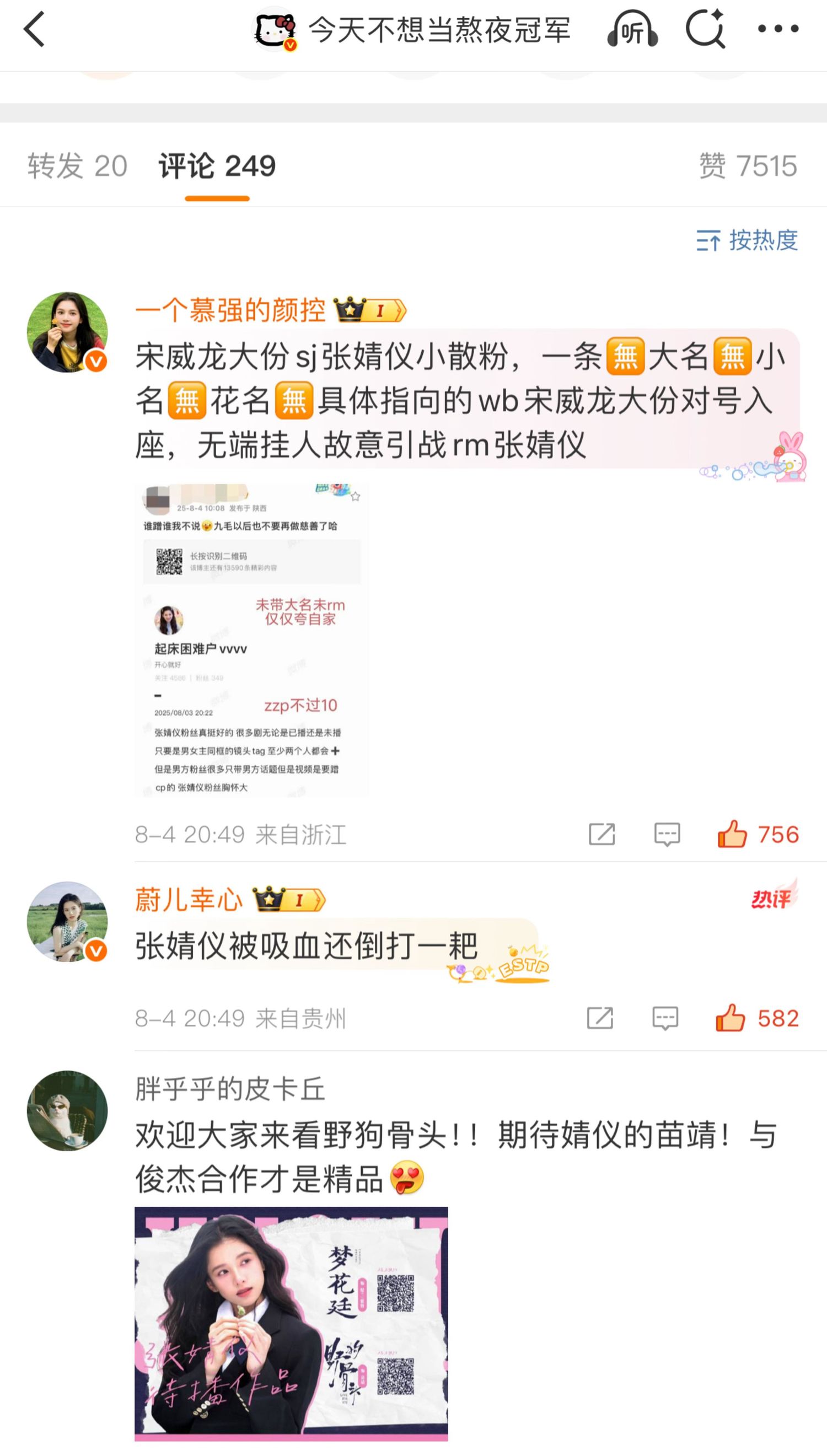This screenshot has width=827, height=1456.
Task: Switch to the 转发 20 tab
Action: click(77, 166)
